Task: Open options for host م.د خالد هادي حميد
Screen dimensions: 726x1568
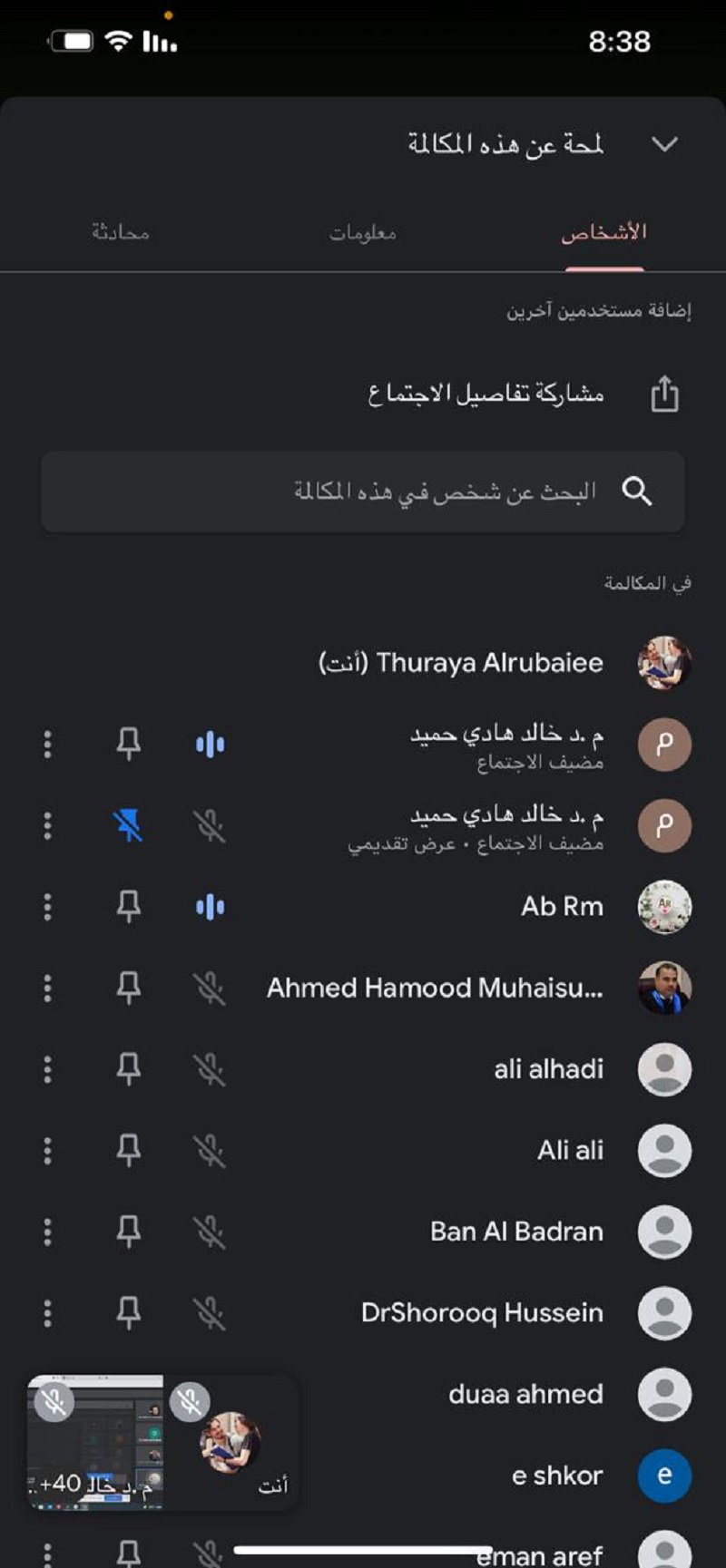Action: pos(48,745)
